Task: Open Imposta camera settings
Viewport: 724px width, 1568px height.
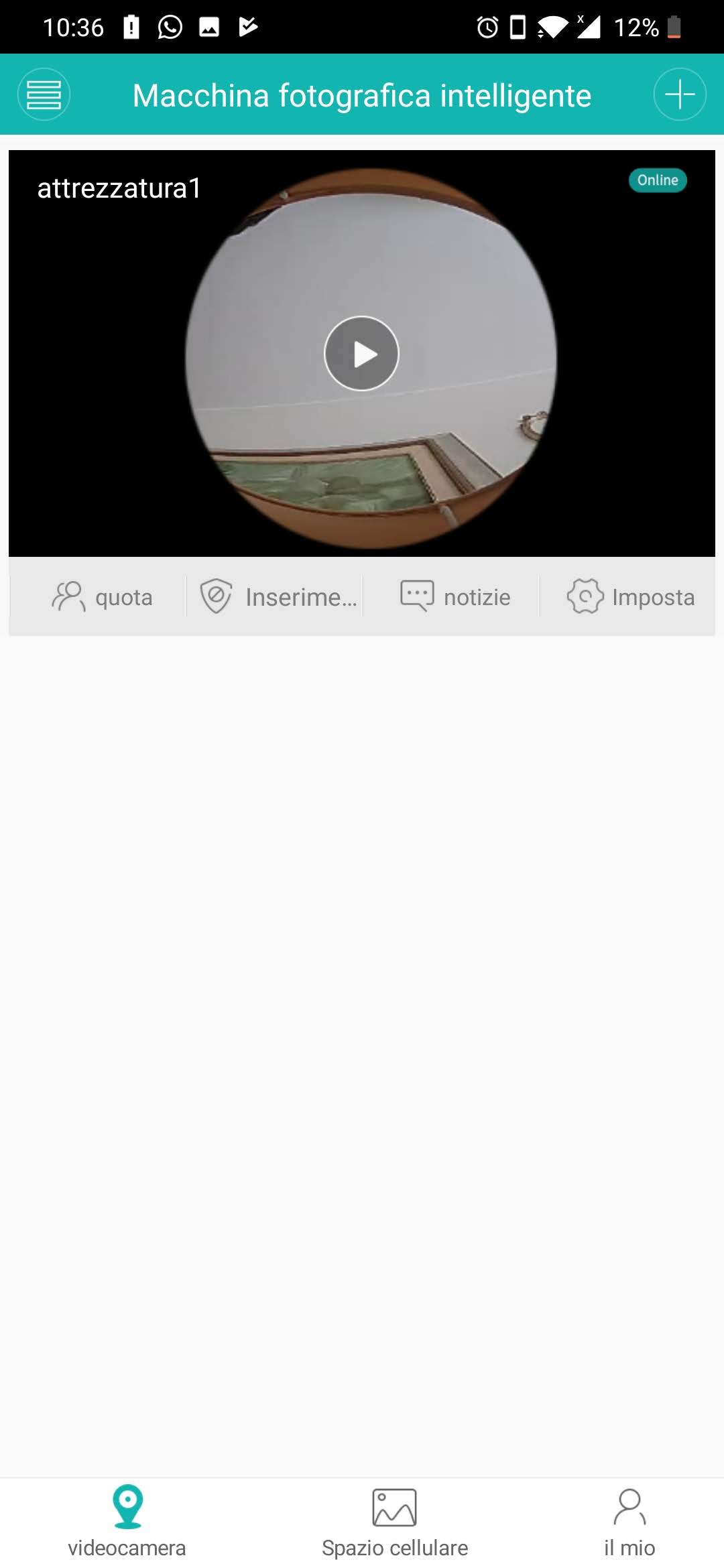Action: click(x=630, y=596)
